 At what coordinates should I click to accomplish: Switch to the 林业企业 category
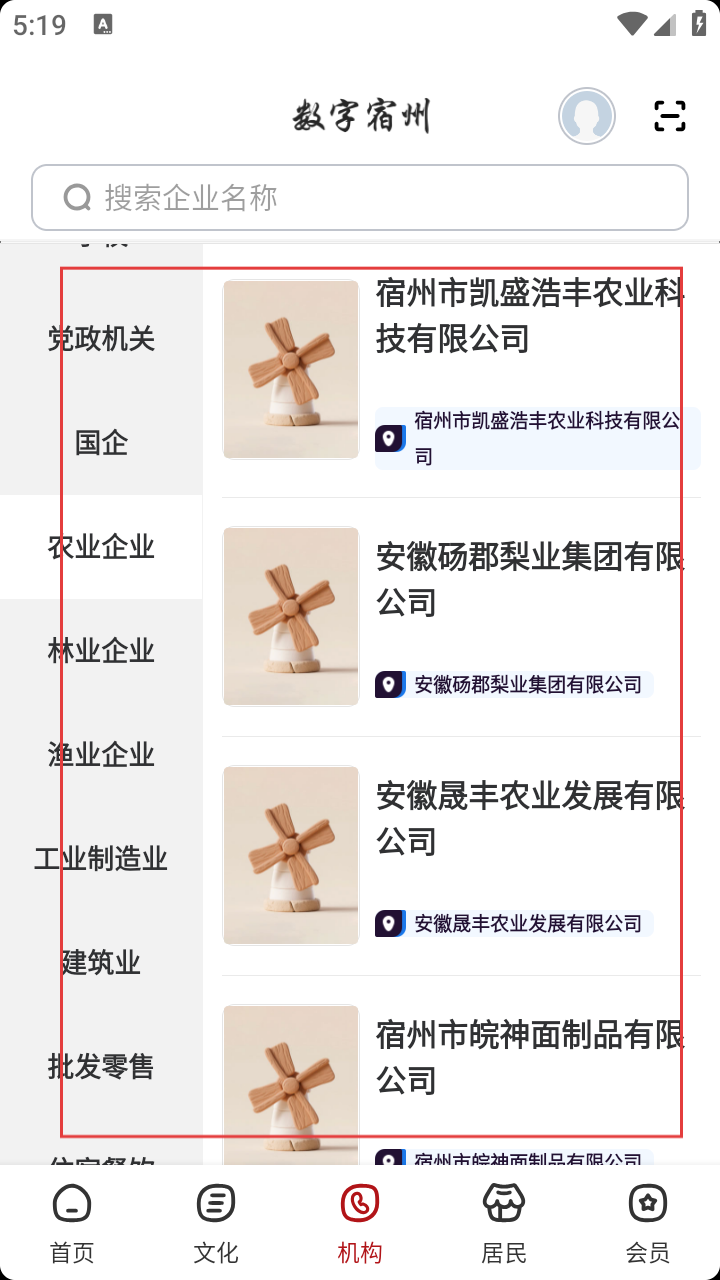pyautogui.click(x=101, y=651)
